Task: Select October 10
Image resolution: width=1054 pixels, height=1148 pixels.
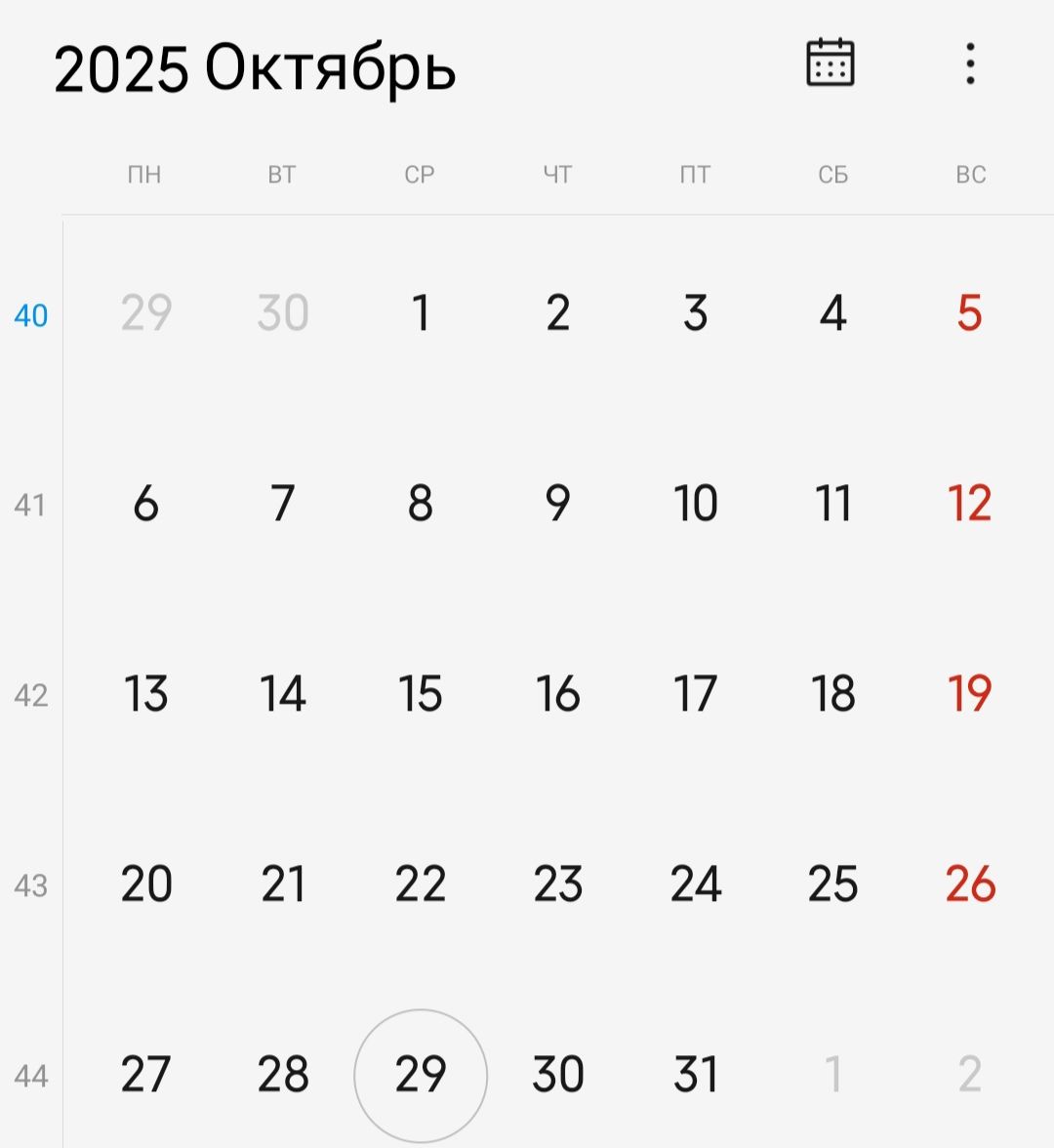Action: pos(695,504)
